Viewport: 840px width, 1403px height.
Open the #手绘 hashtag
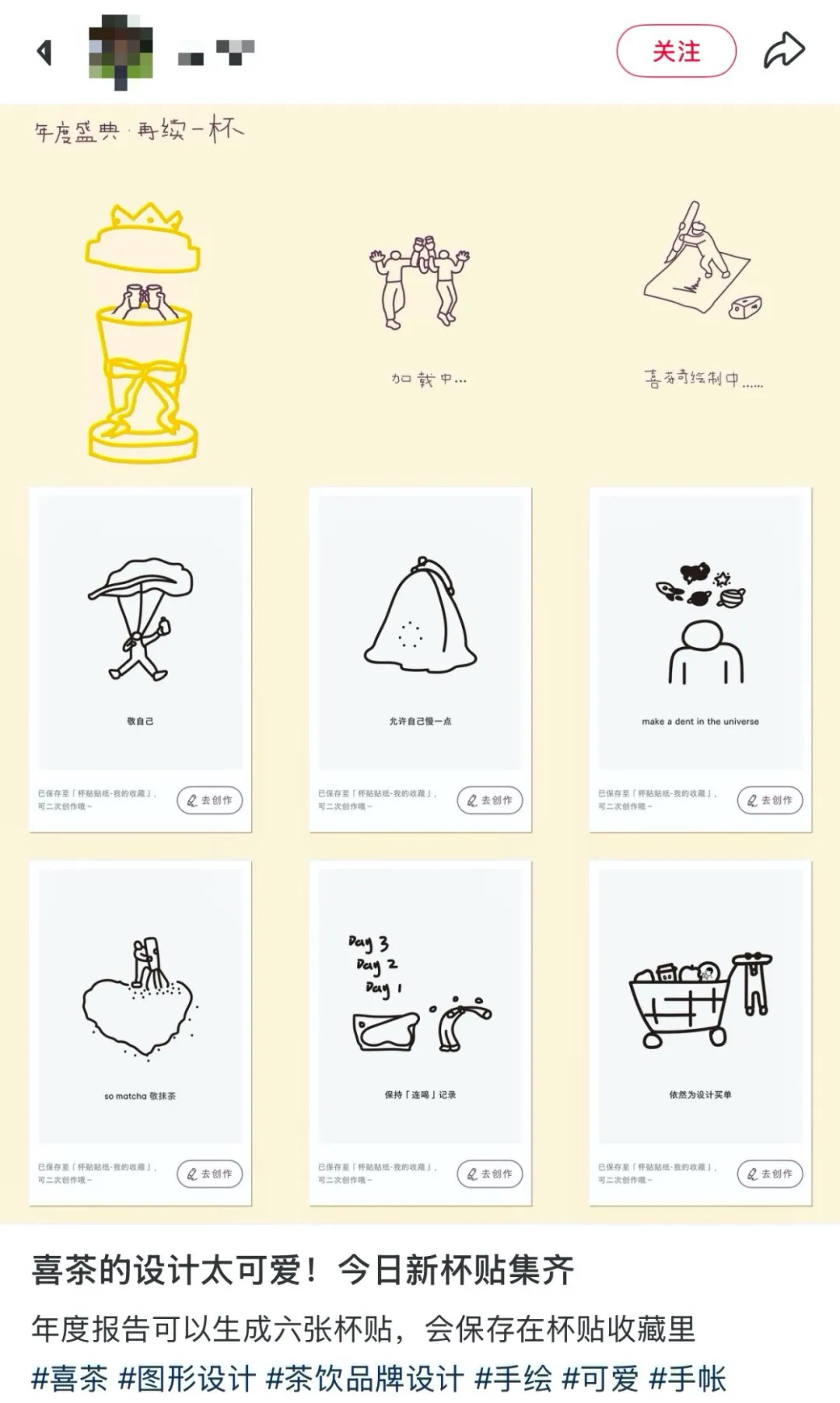click(x=513, y=1379)
